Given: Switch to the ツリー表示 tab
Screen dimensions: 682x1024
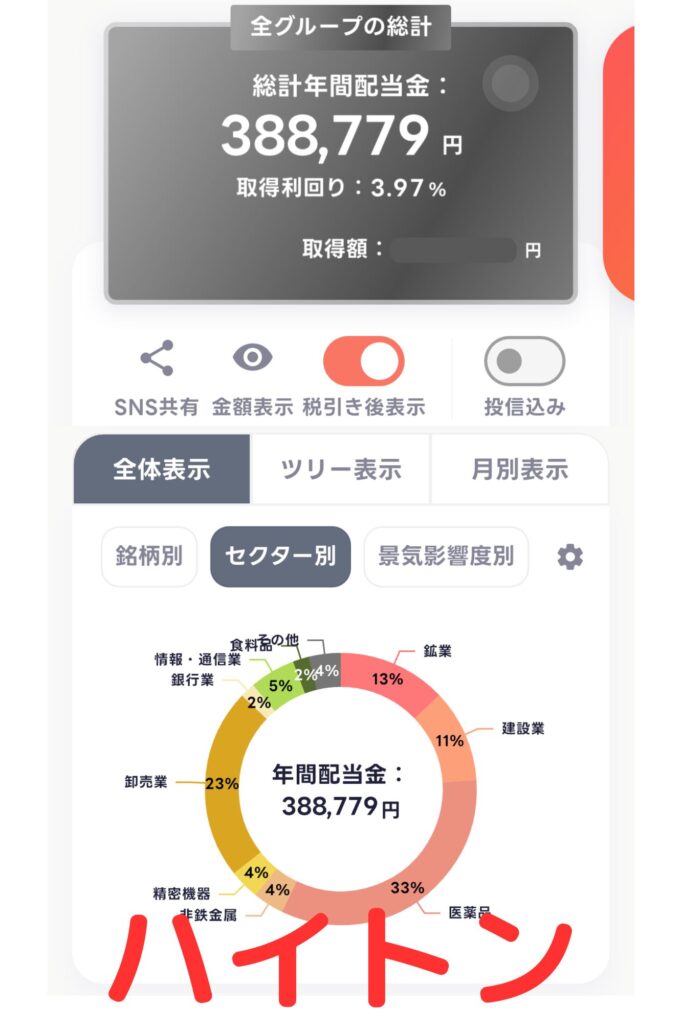Looking at the screenshot, I should coord(340,469).
